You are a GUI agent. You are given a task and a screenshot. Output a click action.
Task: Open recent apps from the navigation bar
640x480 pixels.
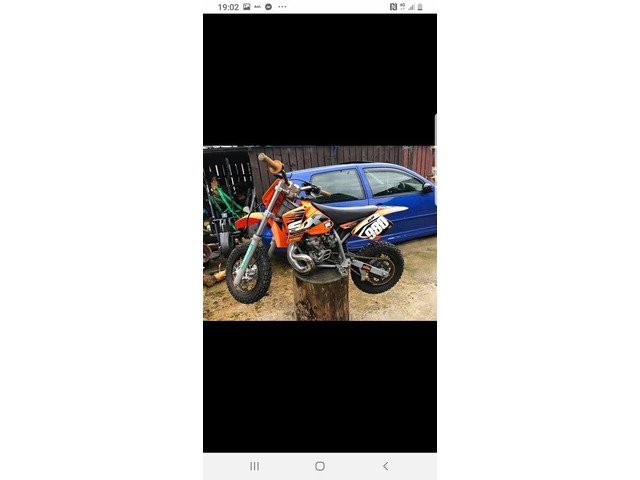coord(254,466)
